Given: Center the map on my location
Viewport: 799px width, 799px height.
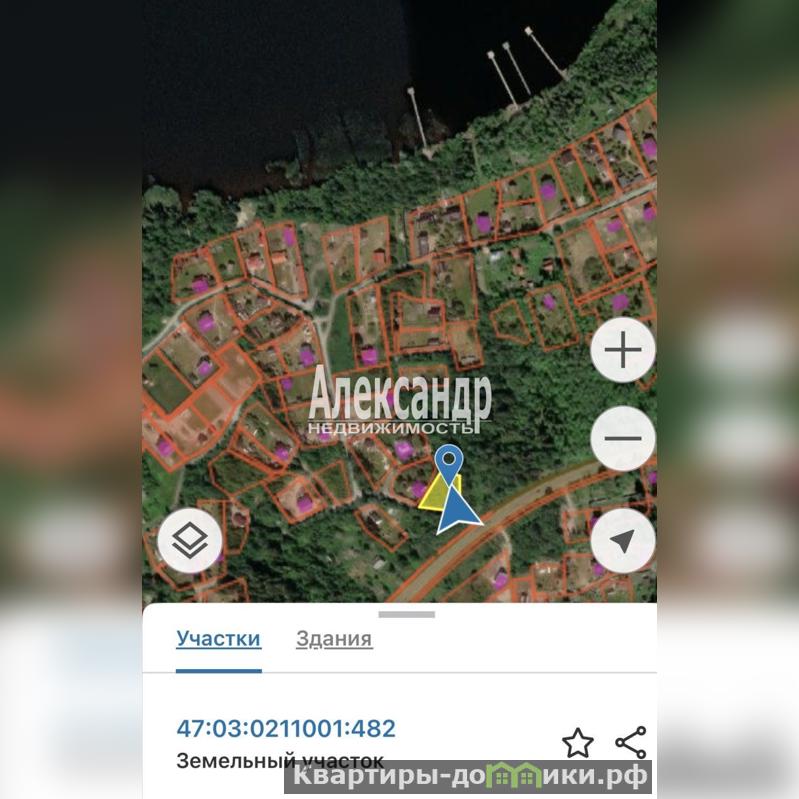Looking at the screenshot, I should click(623, 541).
